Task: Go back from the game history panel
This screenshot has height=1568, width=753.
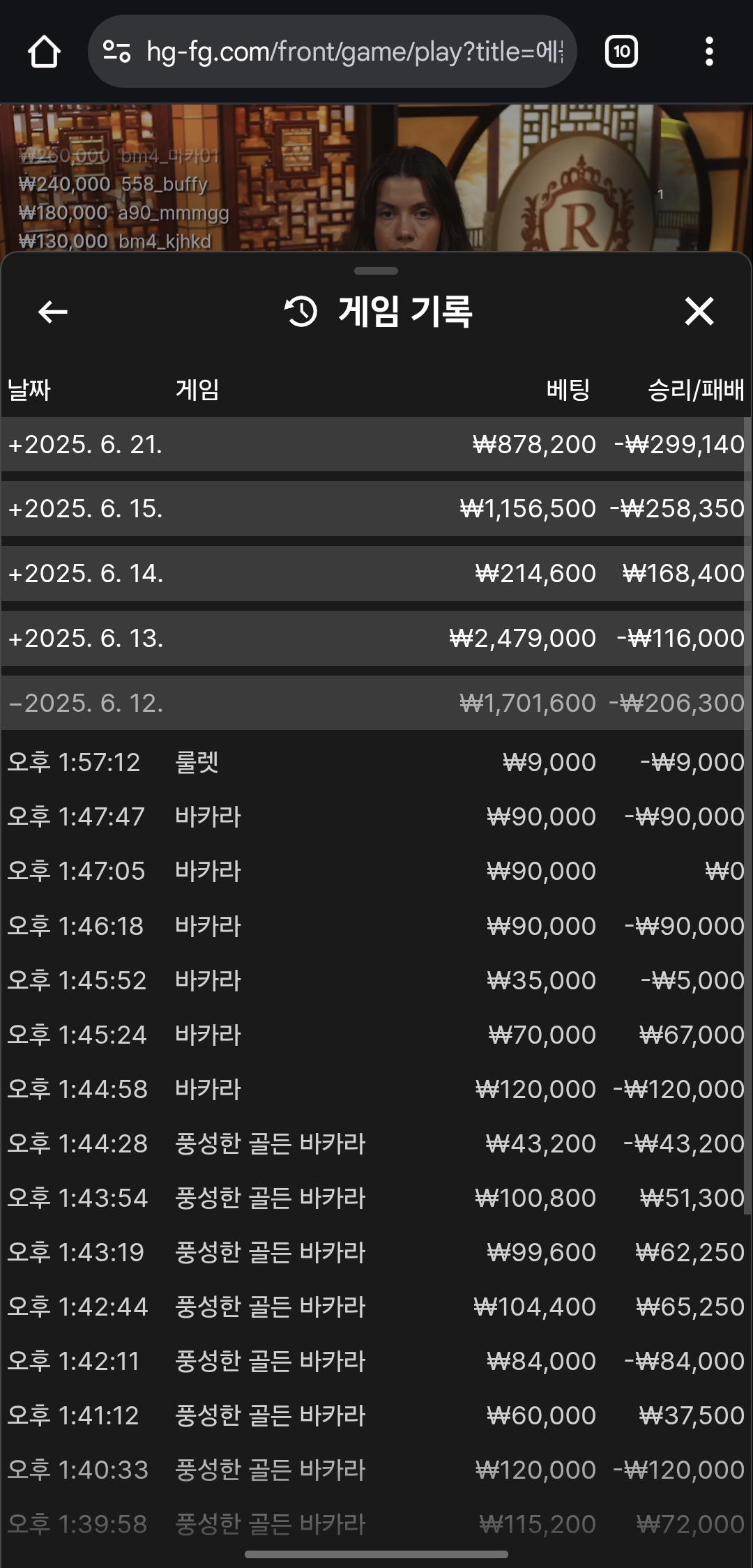Action: click(x=52, y=312)
